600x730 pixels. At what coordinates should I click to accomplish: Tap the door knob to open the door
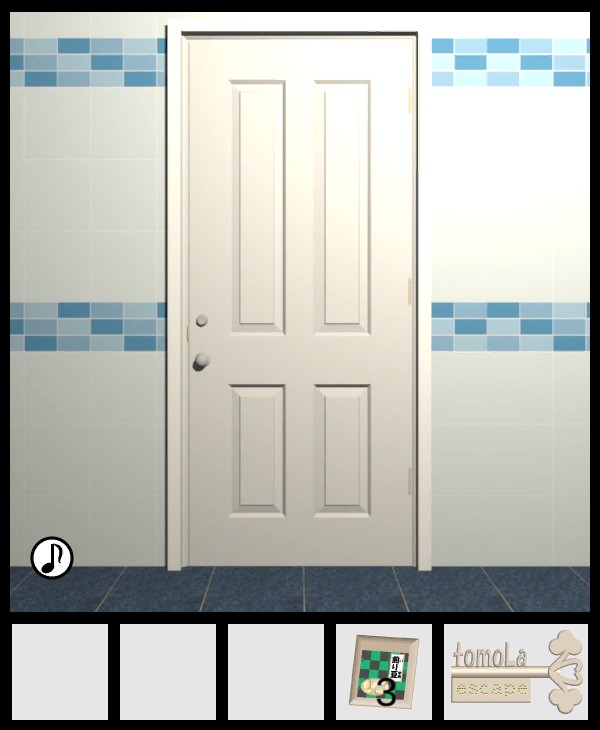[201, 361]
